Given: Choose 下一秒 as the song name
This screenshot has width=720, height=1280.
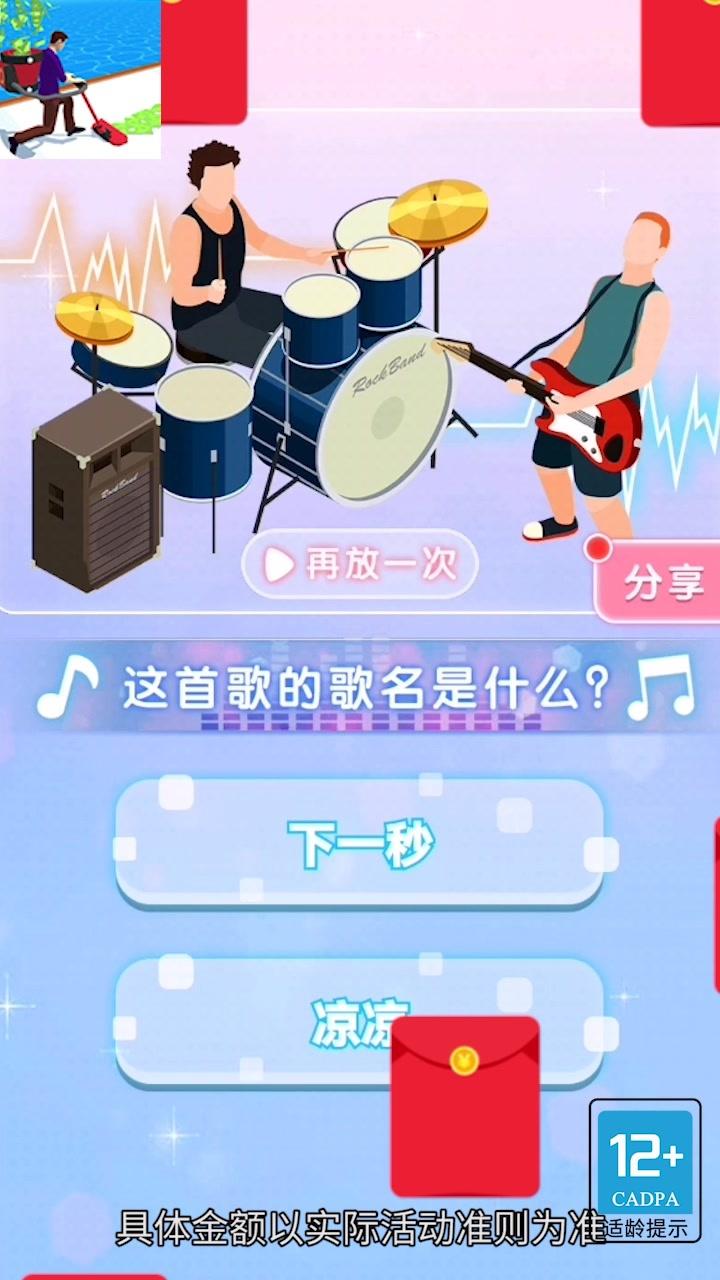Looking at the screenshot, I should pos(360,845).
